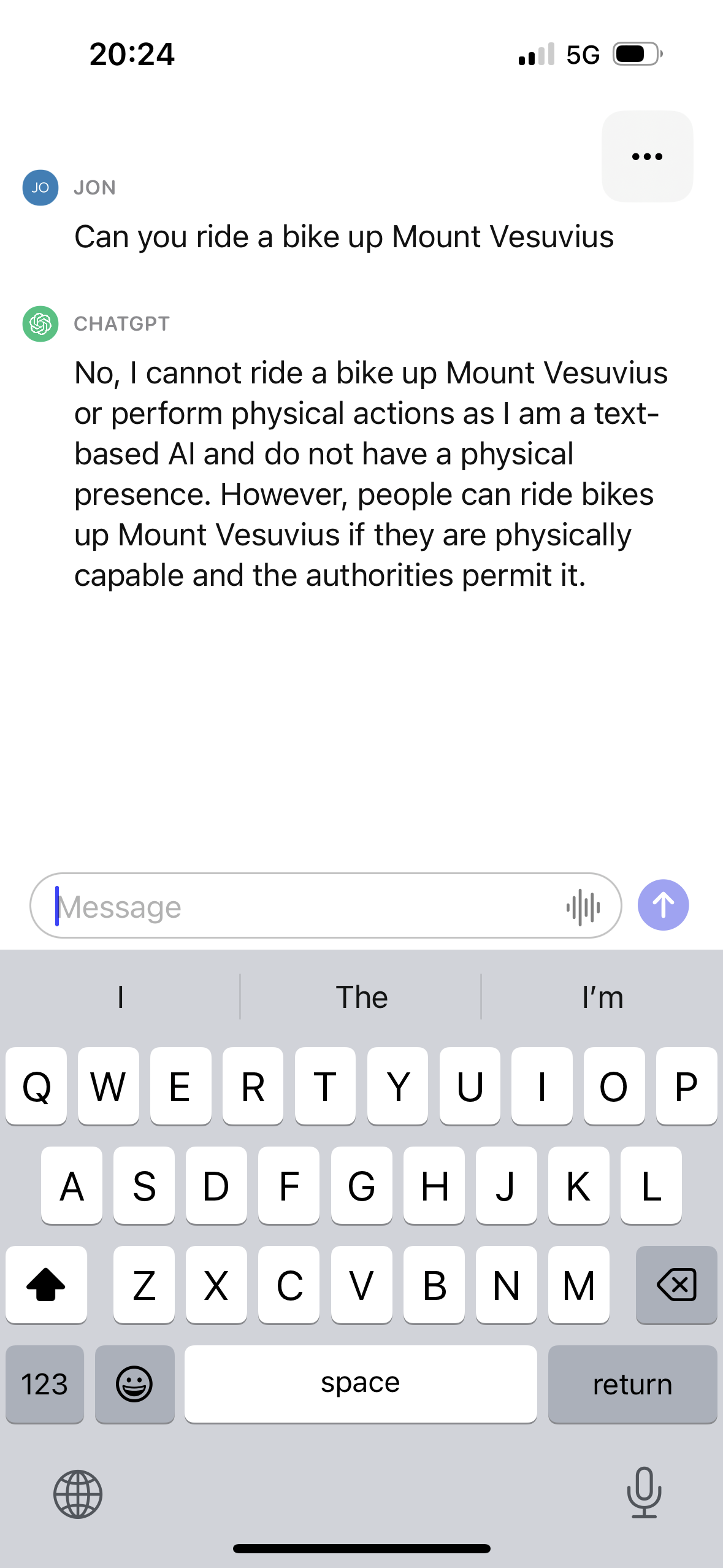Choose the "The" keyboard suggestion
The height and width of the screenshot is (1568, 723).
[x=361, y=997]
